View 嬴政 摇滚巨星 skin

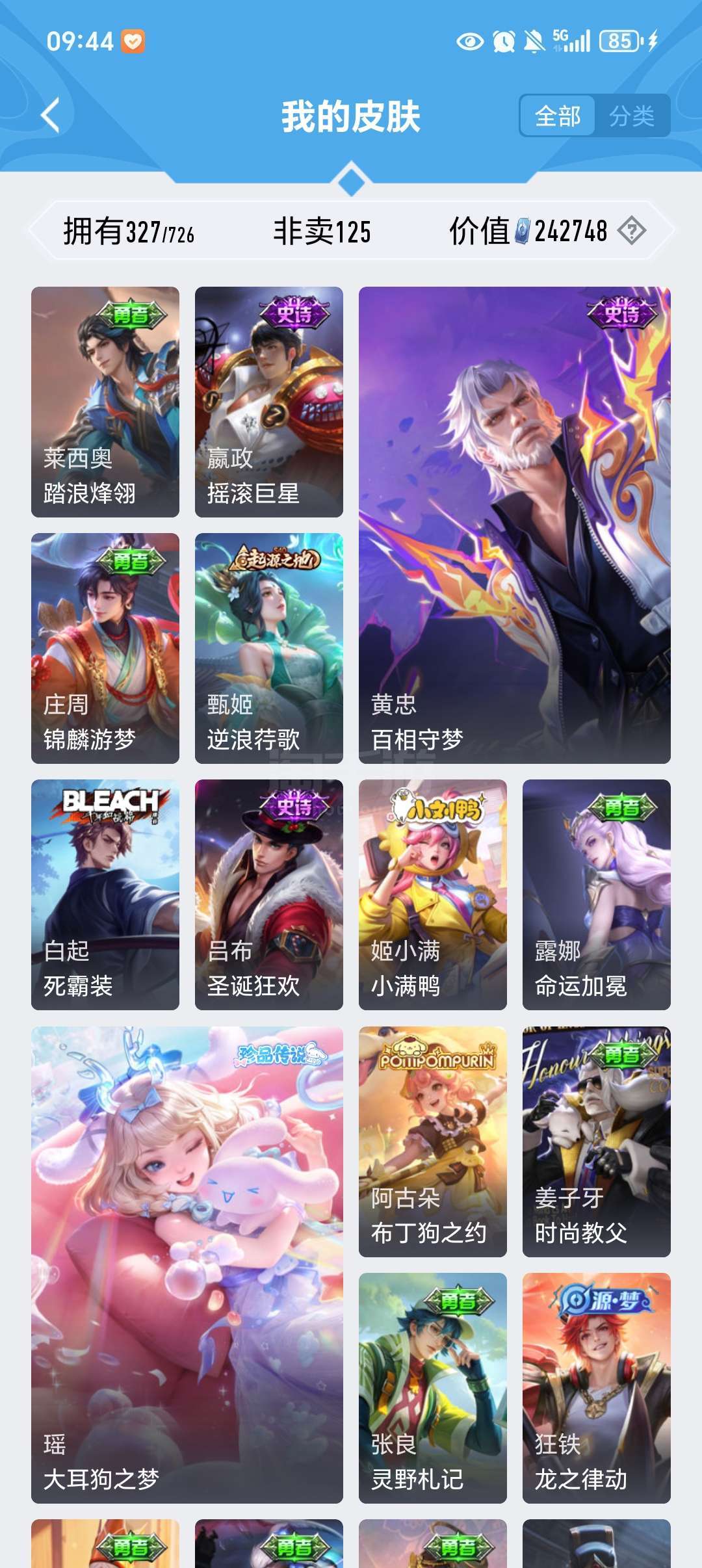(269, 402)
